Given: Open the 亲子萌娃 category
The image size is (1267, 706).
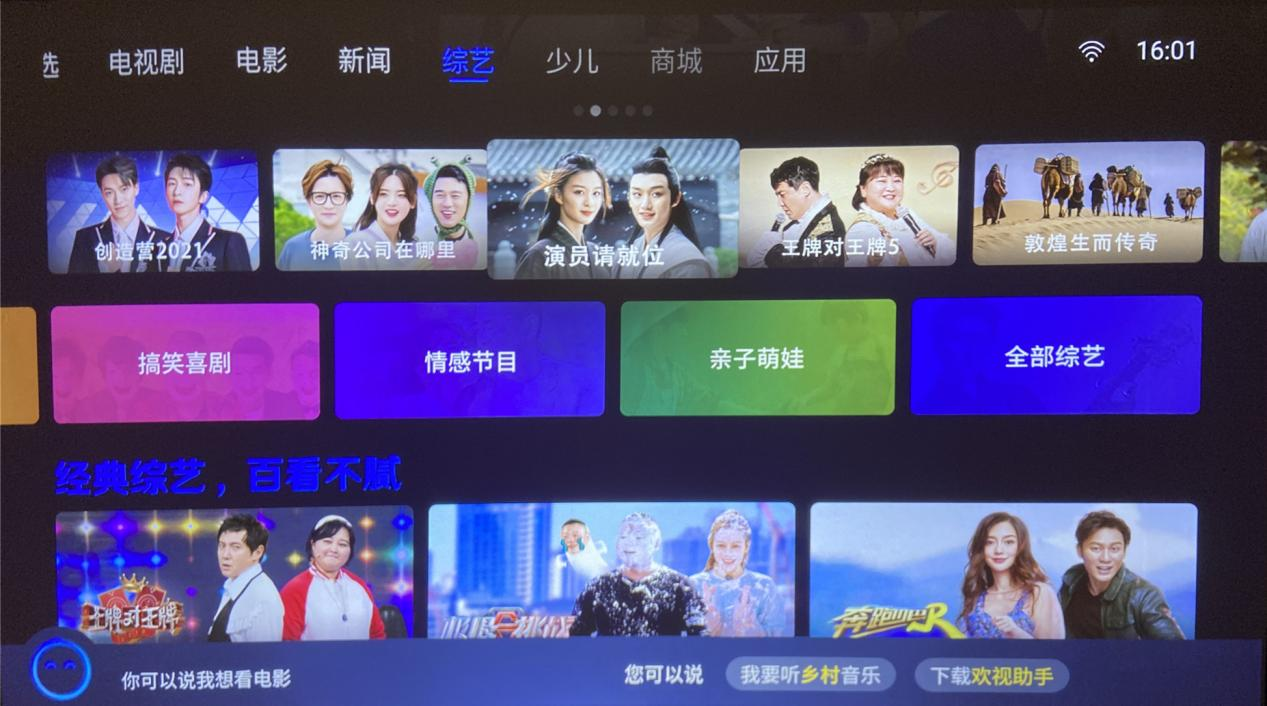Looking at the screenshot, I should point(757,358).
